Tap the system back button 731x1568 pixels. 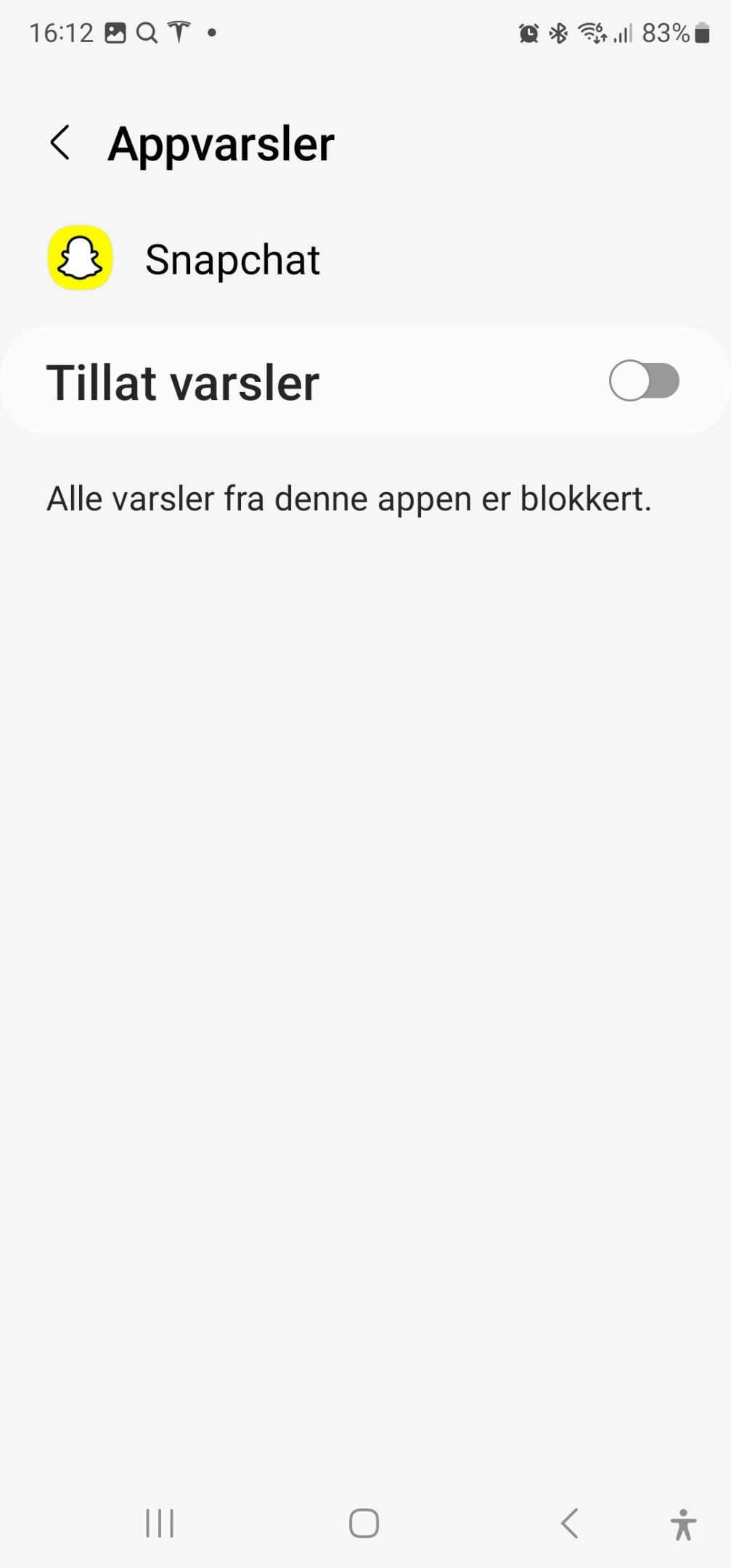coord(570,1523)
